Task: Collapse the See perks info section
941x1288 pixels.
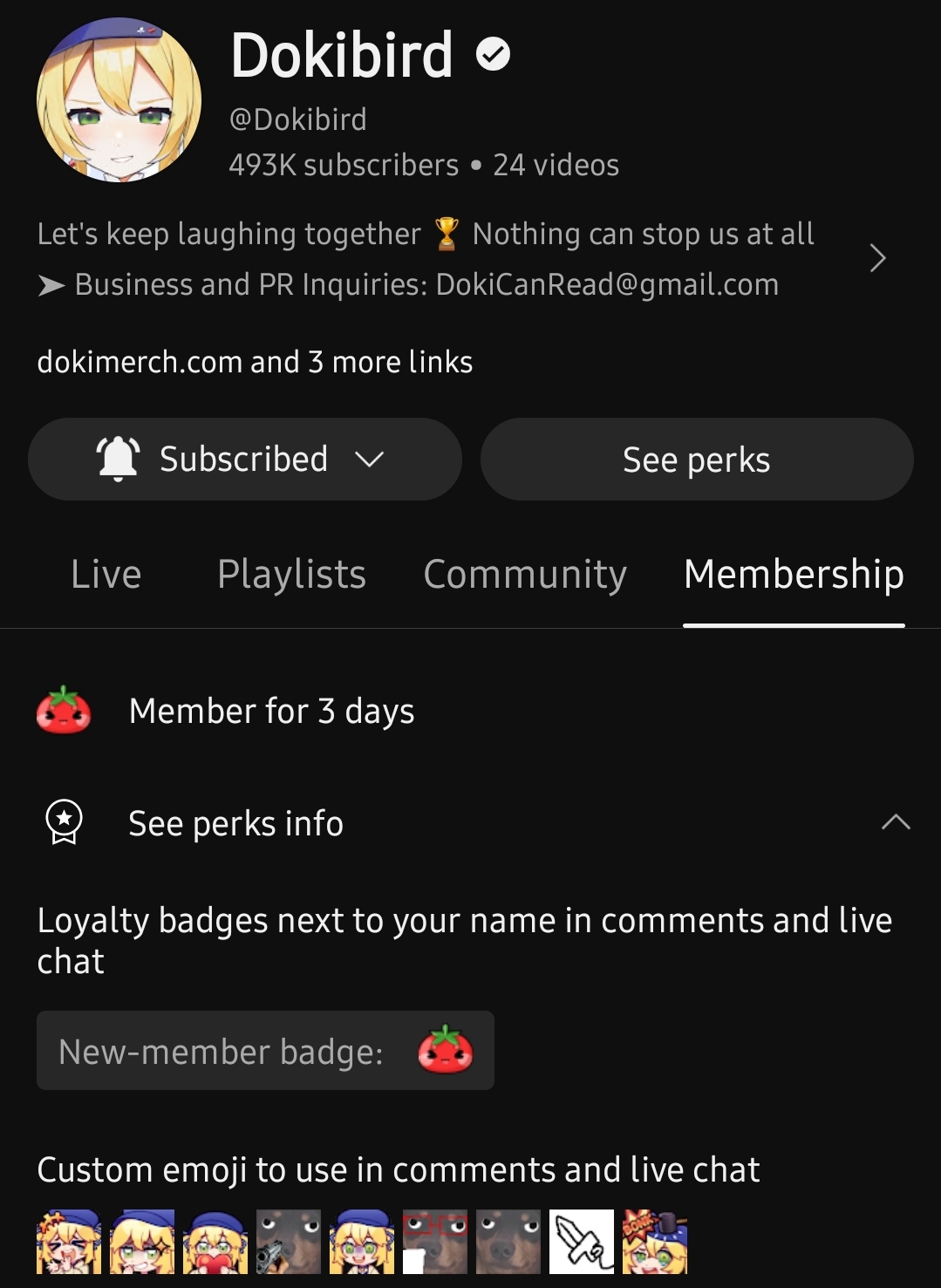Action: [895, 822]
